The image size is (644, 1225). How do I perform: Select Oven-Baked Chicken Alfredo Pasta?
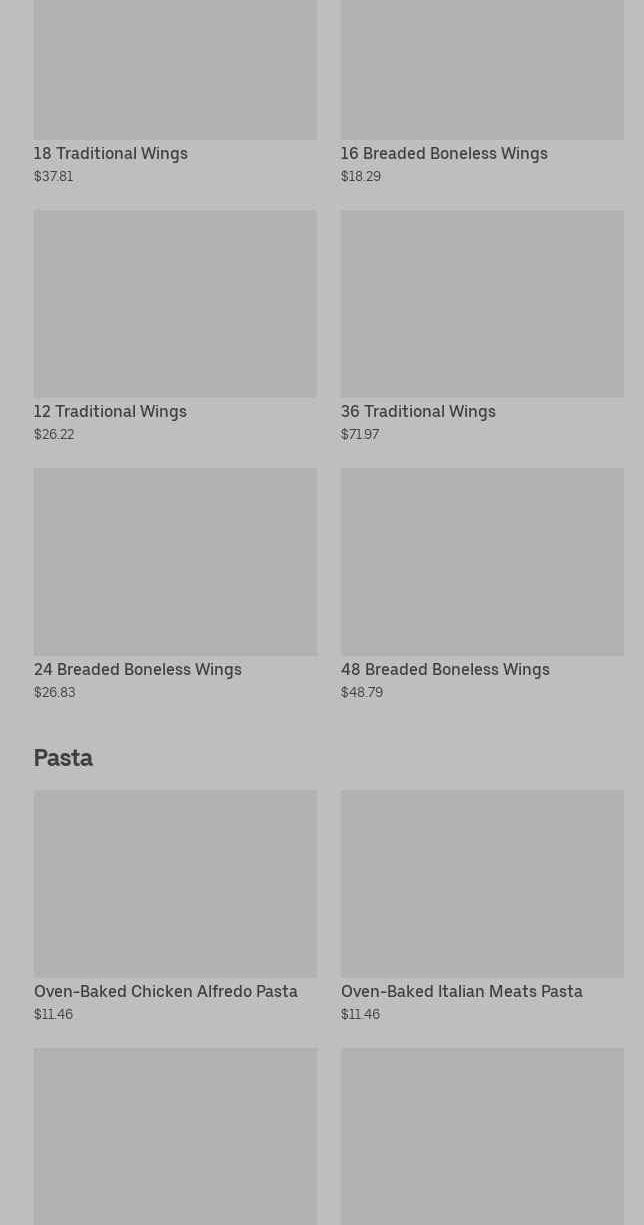175,906
